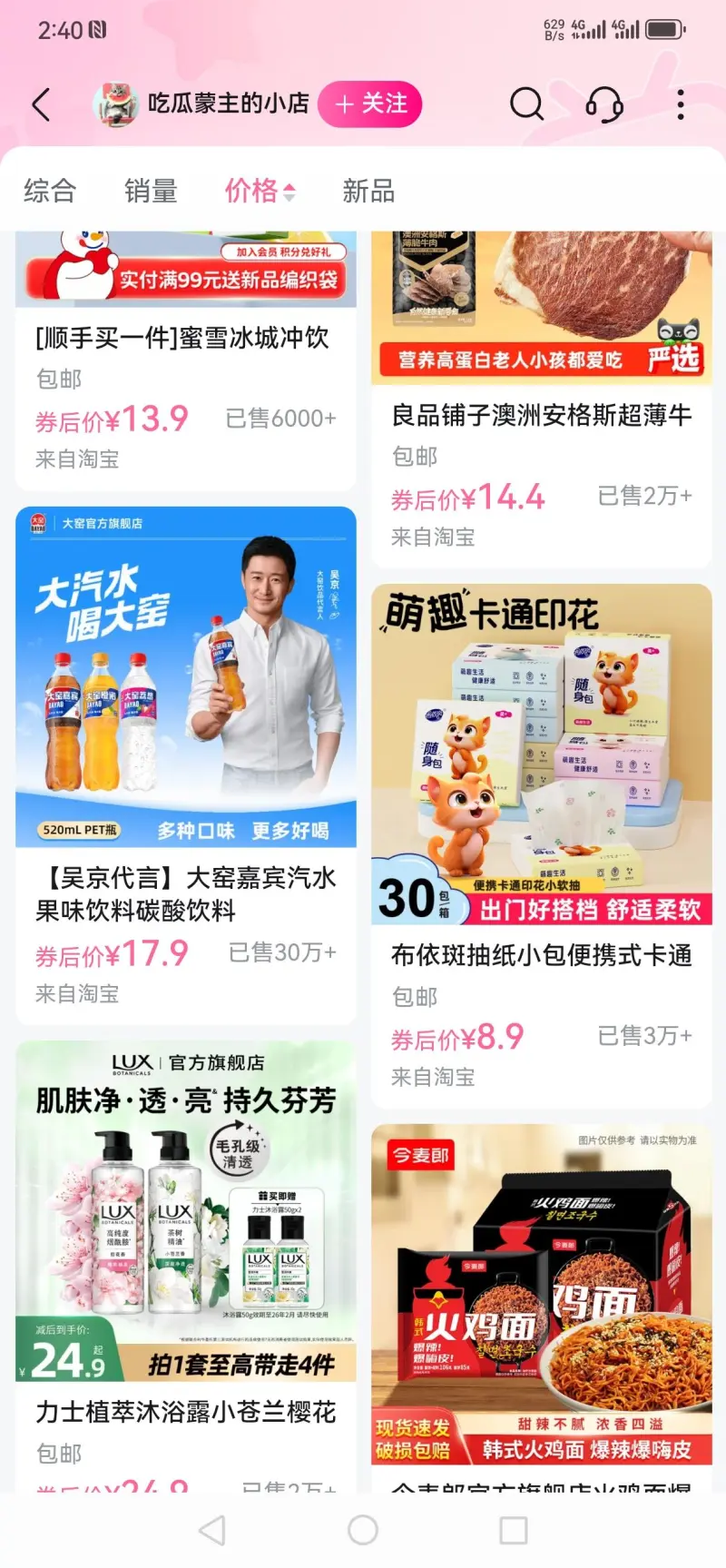Show 新品 new arrivals tab
Viewport: 726px width, 1568px height.
click(368, 191)
